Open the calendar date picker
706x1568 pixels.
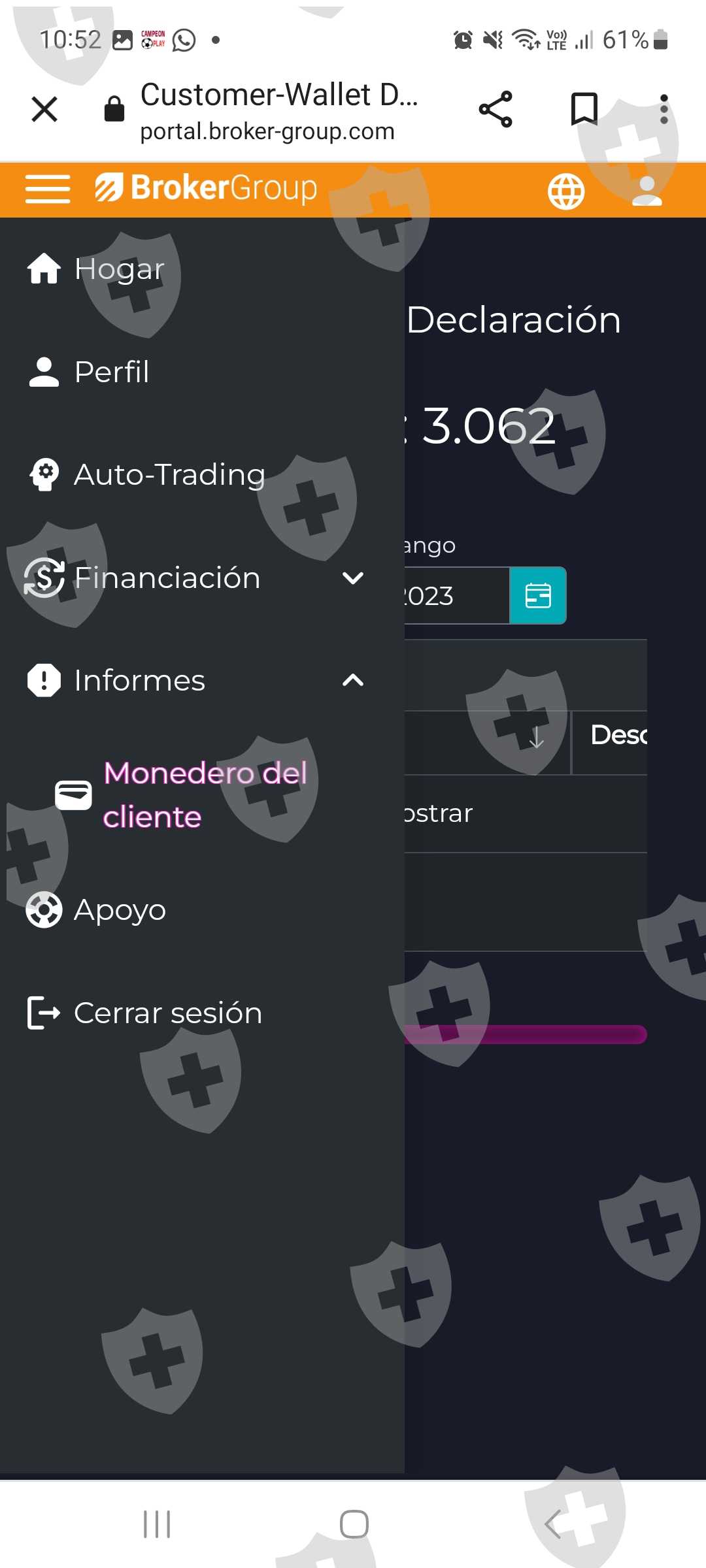tap(538, 595)
